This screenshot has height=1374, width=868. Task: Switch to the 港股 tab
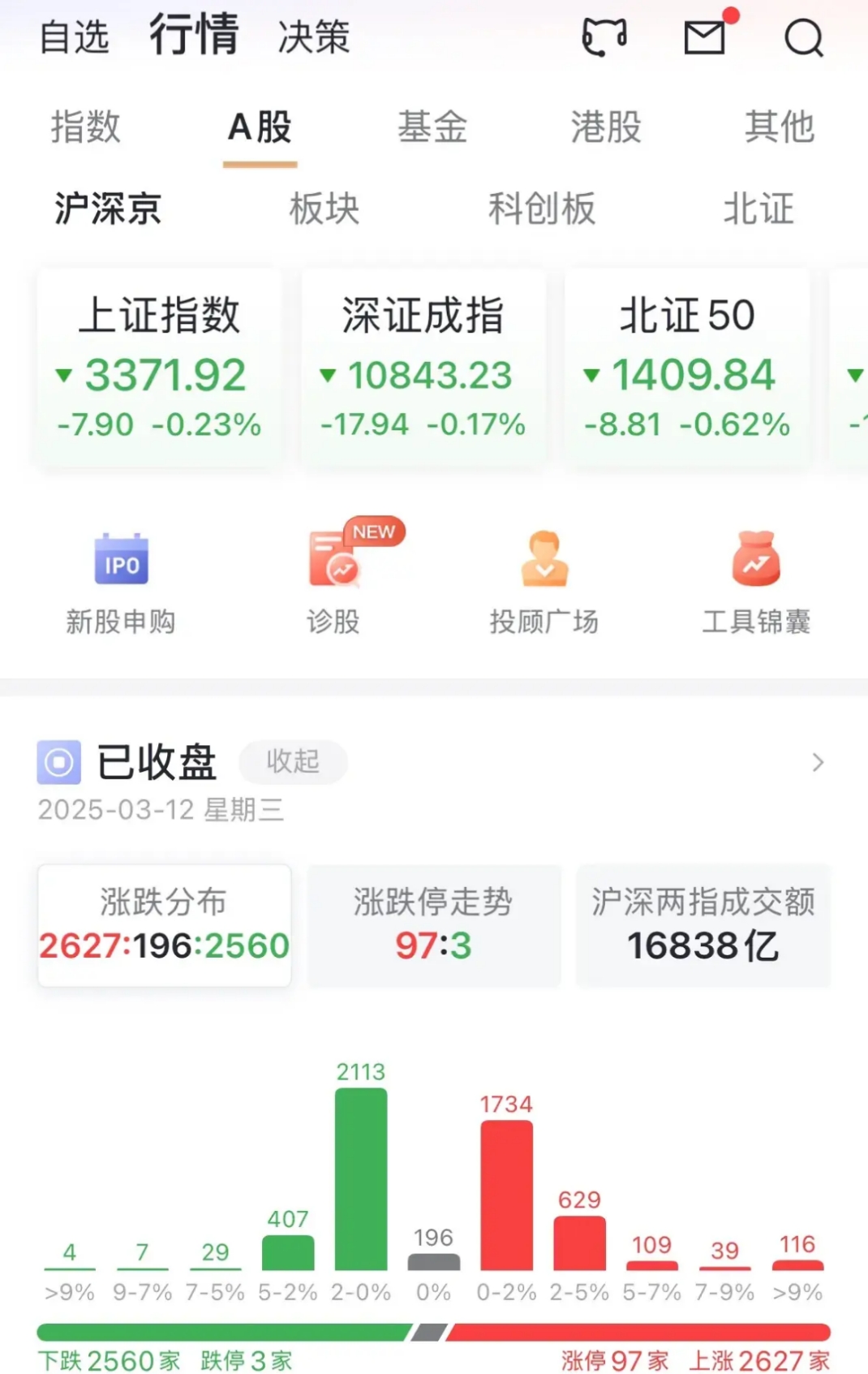coord(604,127)
